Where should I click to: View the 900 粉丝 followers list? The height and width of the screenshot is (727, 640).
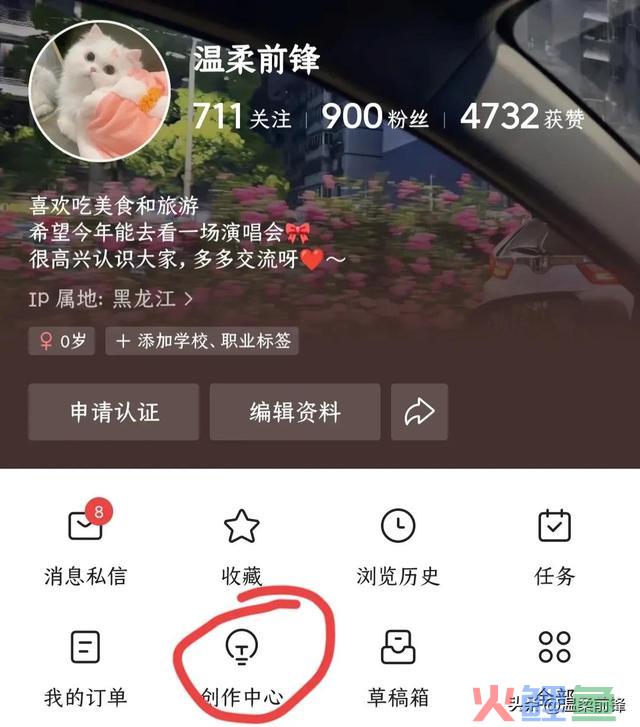(375, 117)
